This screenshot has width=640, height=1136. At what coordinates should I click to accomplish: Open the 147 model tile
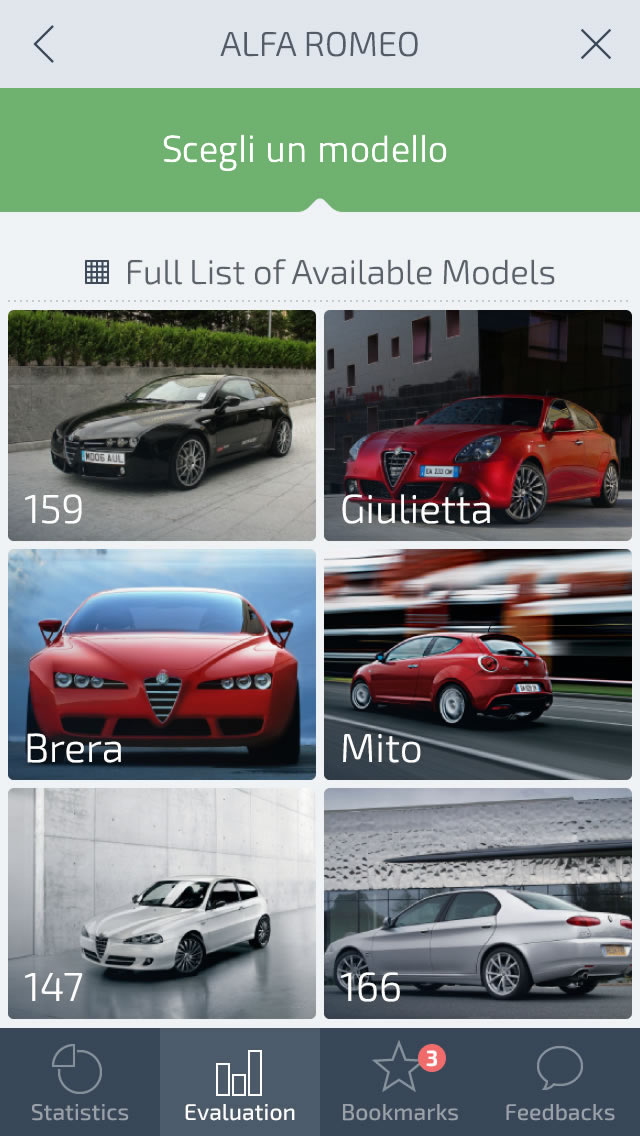point(162,903)
